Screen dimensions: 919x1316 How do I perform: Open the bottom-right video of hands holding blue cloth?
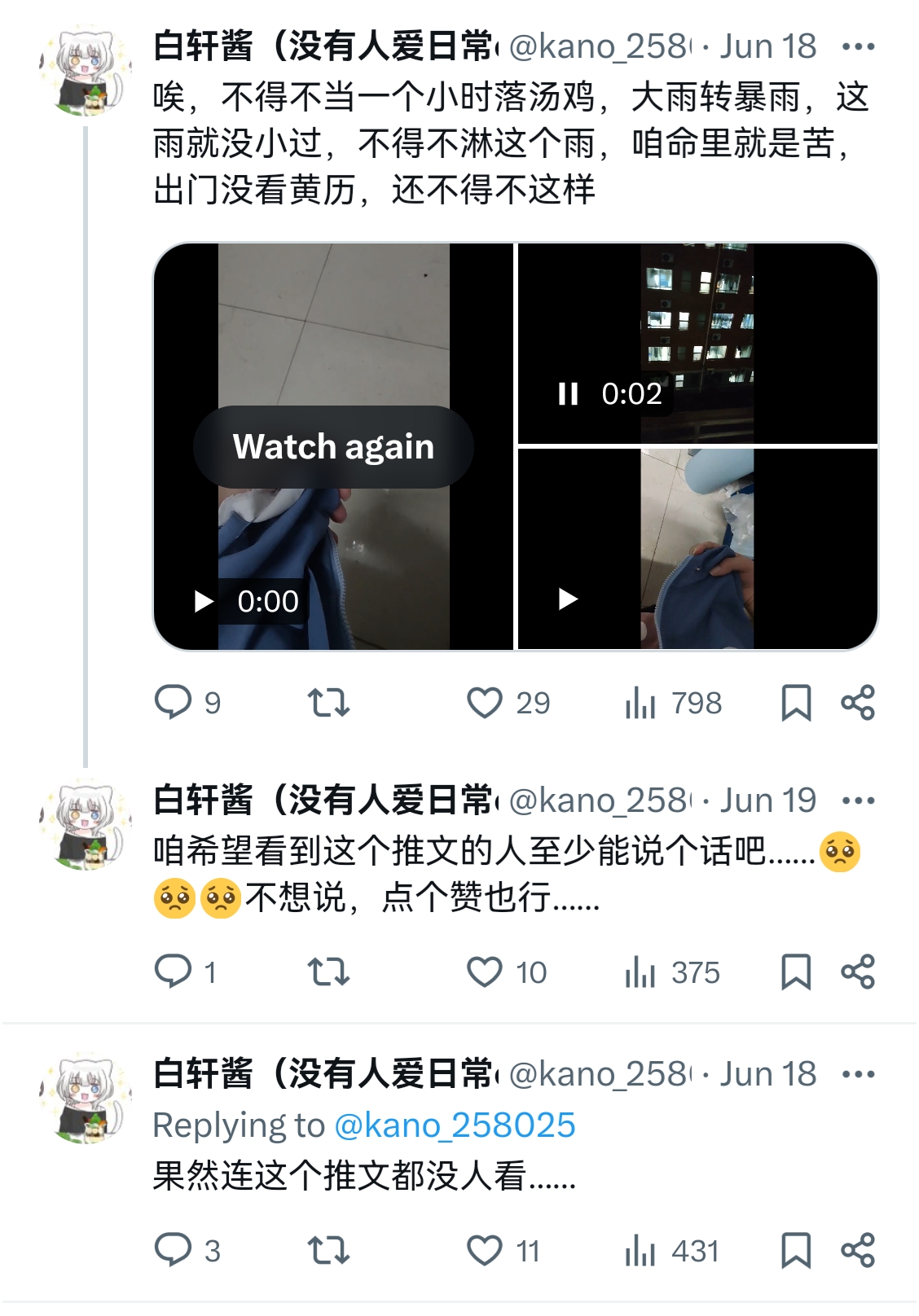click(697, 549)
